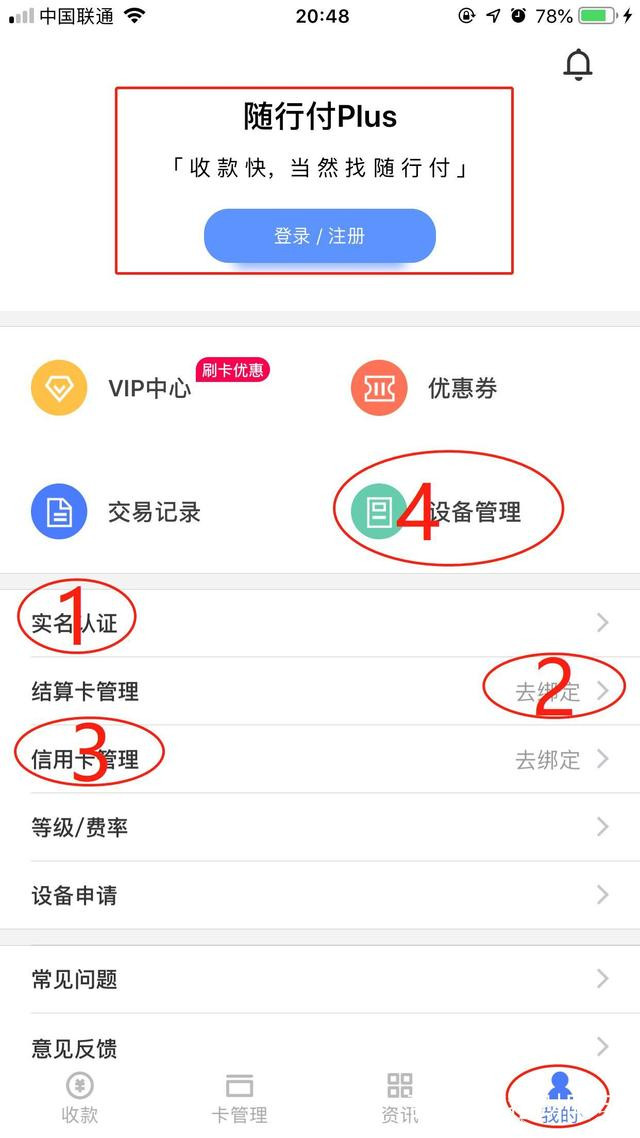Tap the 登录 / 注册 button
The height and width of the screenshot is (1138, 640).
[320, 236]
